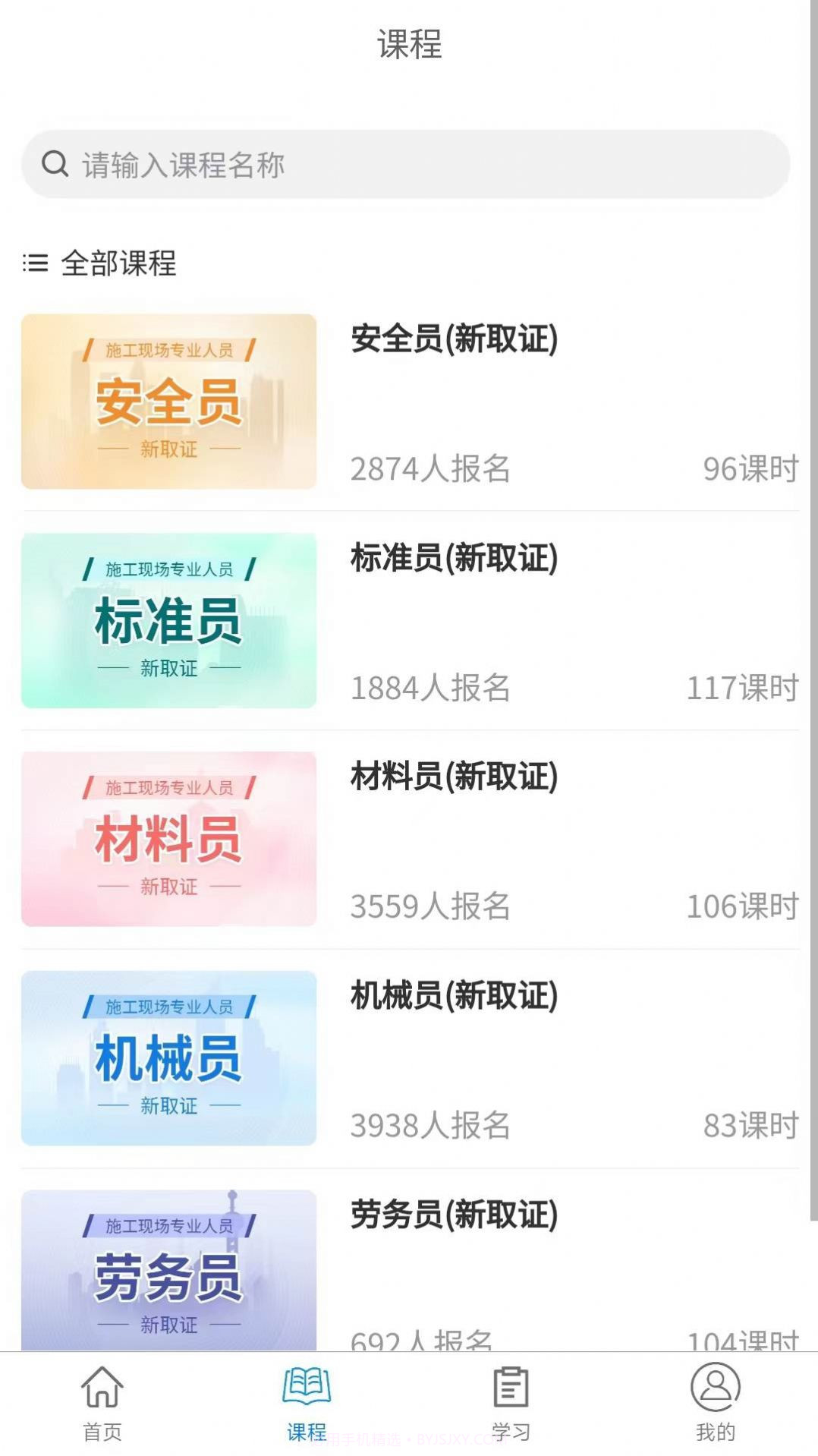Open the 材料员 course thumbnail image
The height and width of the screenshot is (1456, 818).
[x=168, y=839]
